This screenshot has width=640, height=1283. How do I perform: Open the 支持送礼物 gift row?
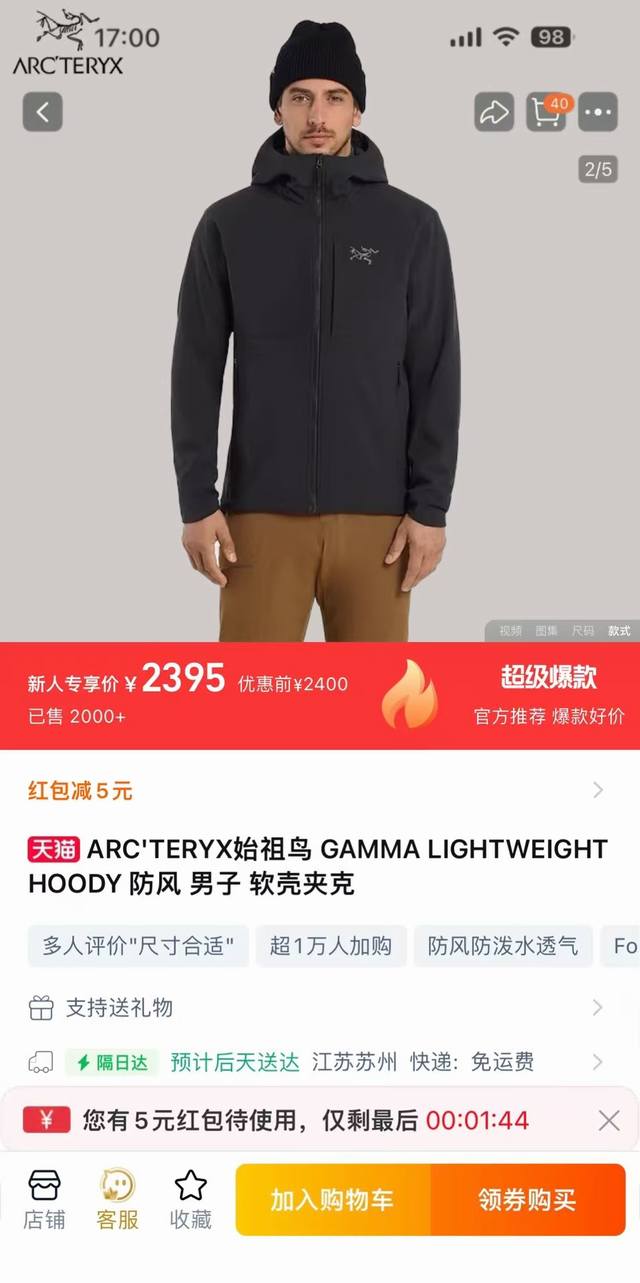318,1007
